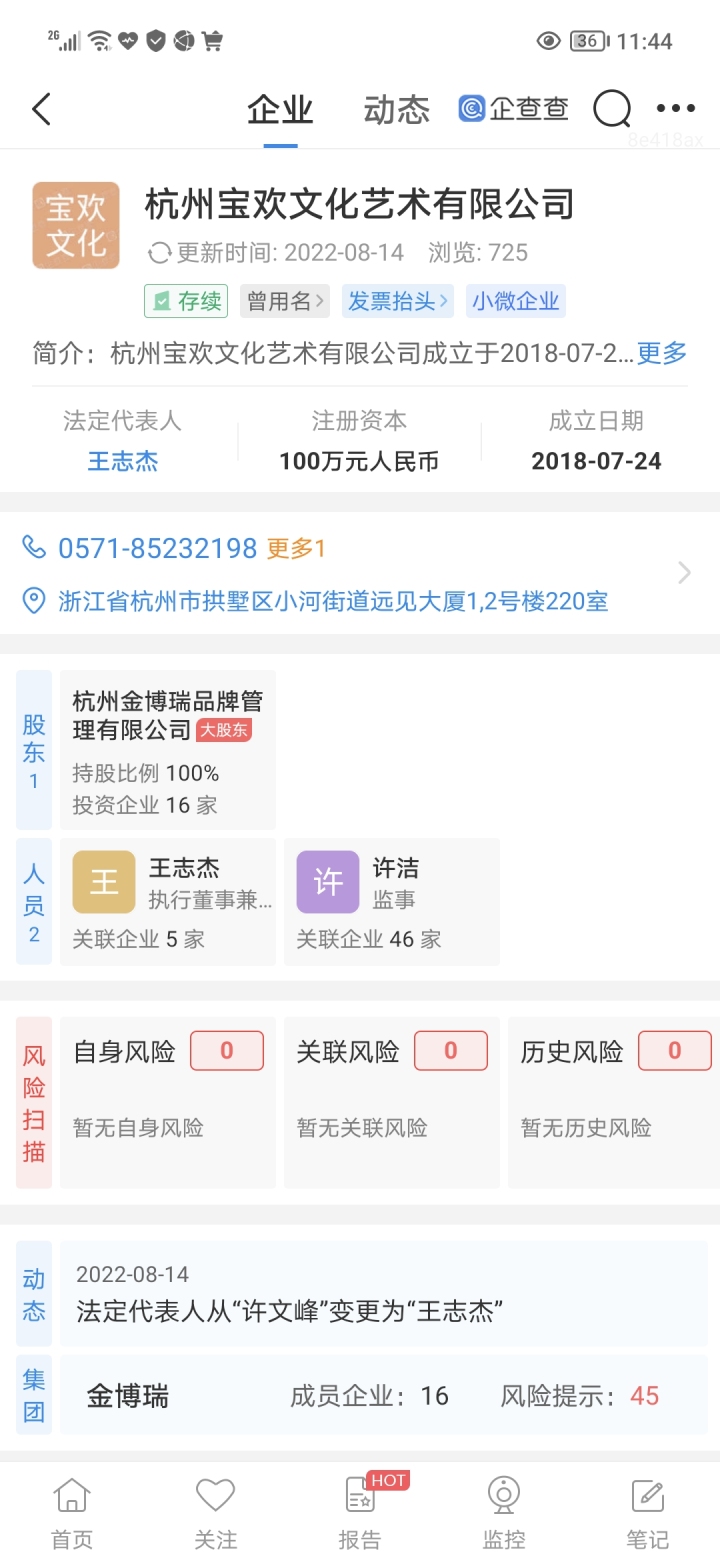The height and width of the screenshot is (1560, 720).
Task: Call the company via the phone icon
Action: click(x=33, y=547)
